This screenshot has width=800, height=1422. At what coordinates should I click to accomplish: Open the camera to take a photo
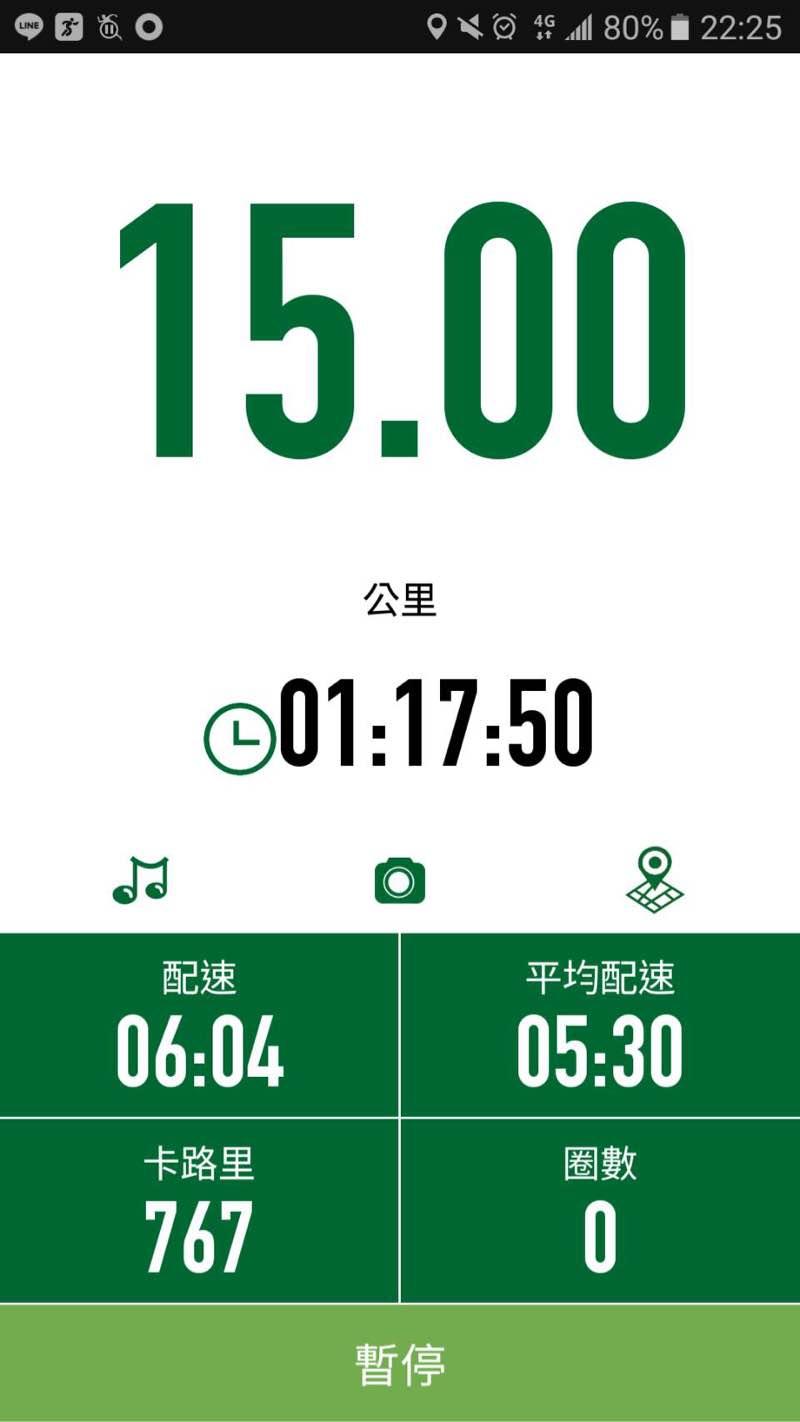(400, 881)
